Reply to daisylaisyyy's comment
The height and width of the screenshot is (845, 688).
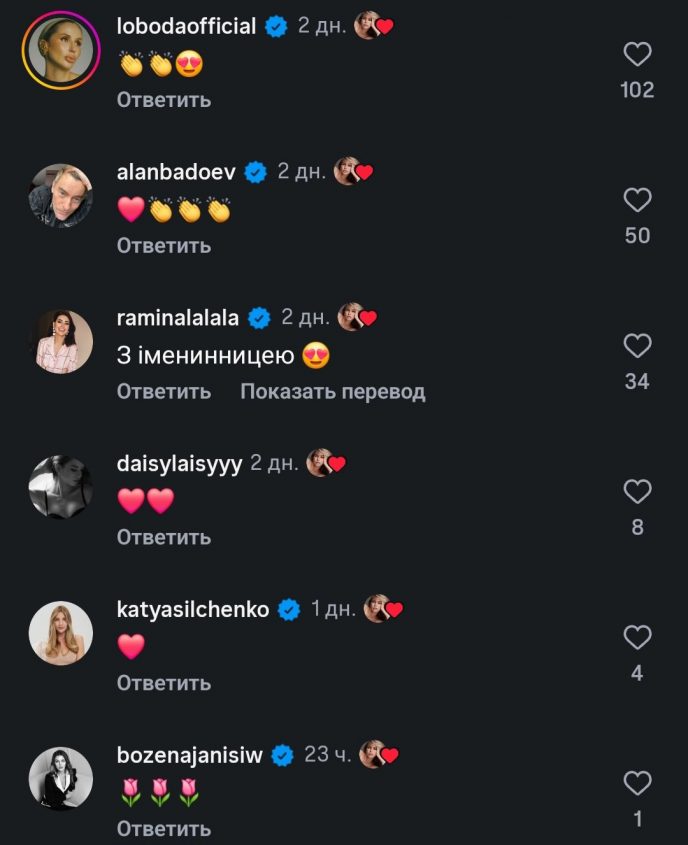164,537
